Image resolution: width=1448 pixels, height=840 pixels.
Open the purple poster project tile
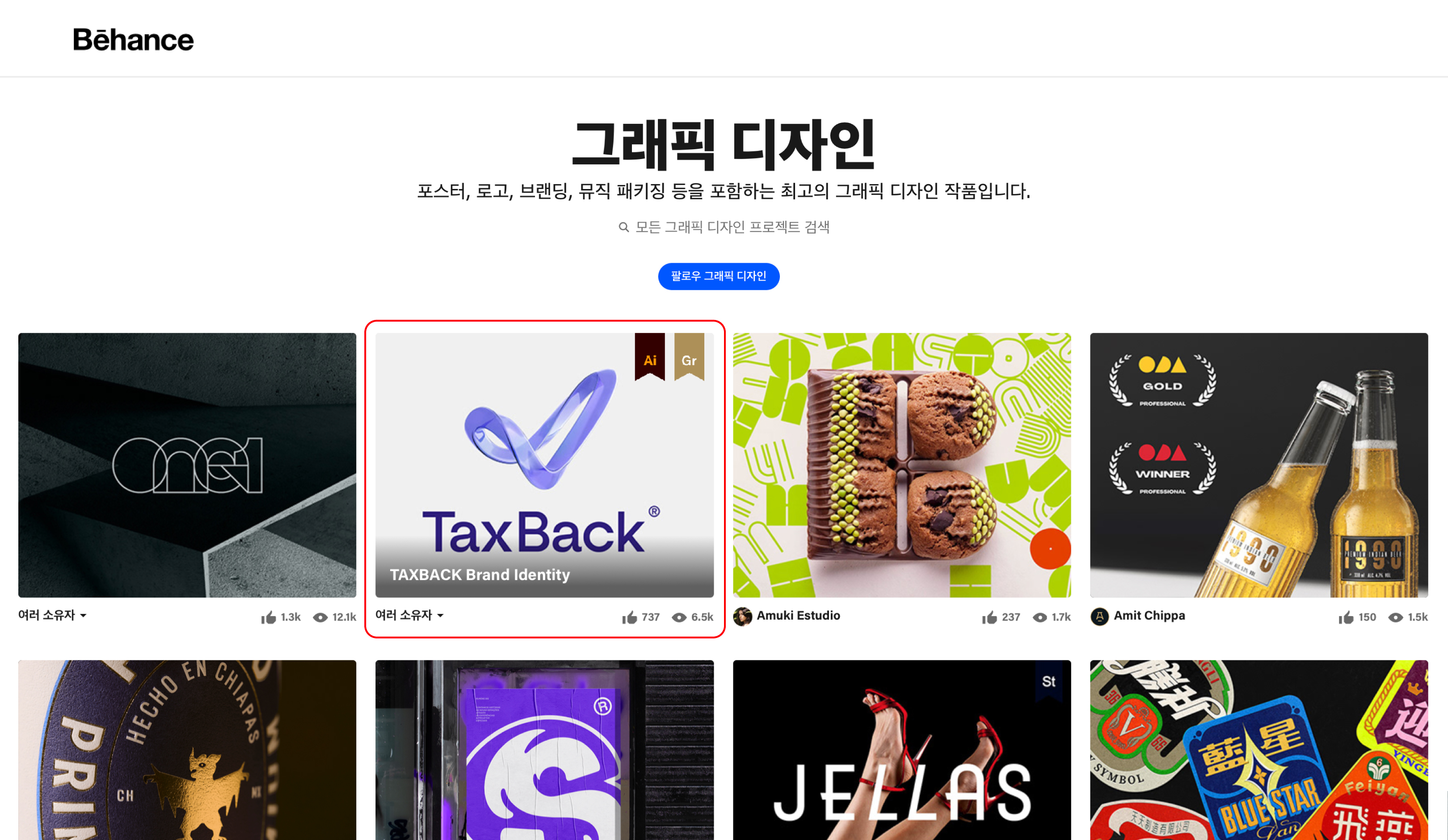click(x=544, y=750)
